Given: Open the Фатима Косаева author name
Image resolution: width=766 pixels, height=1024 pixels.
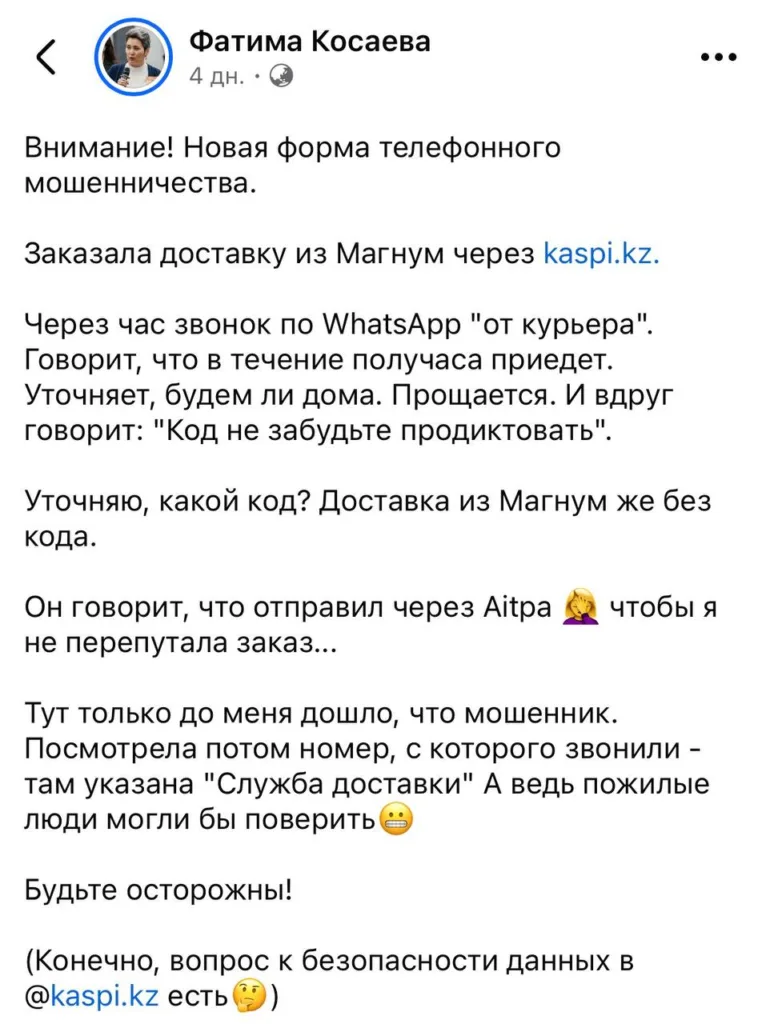Looking at the screenshot, I should [x=309, y=40].
